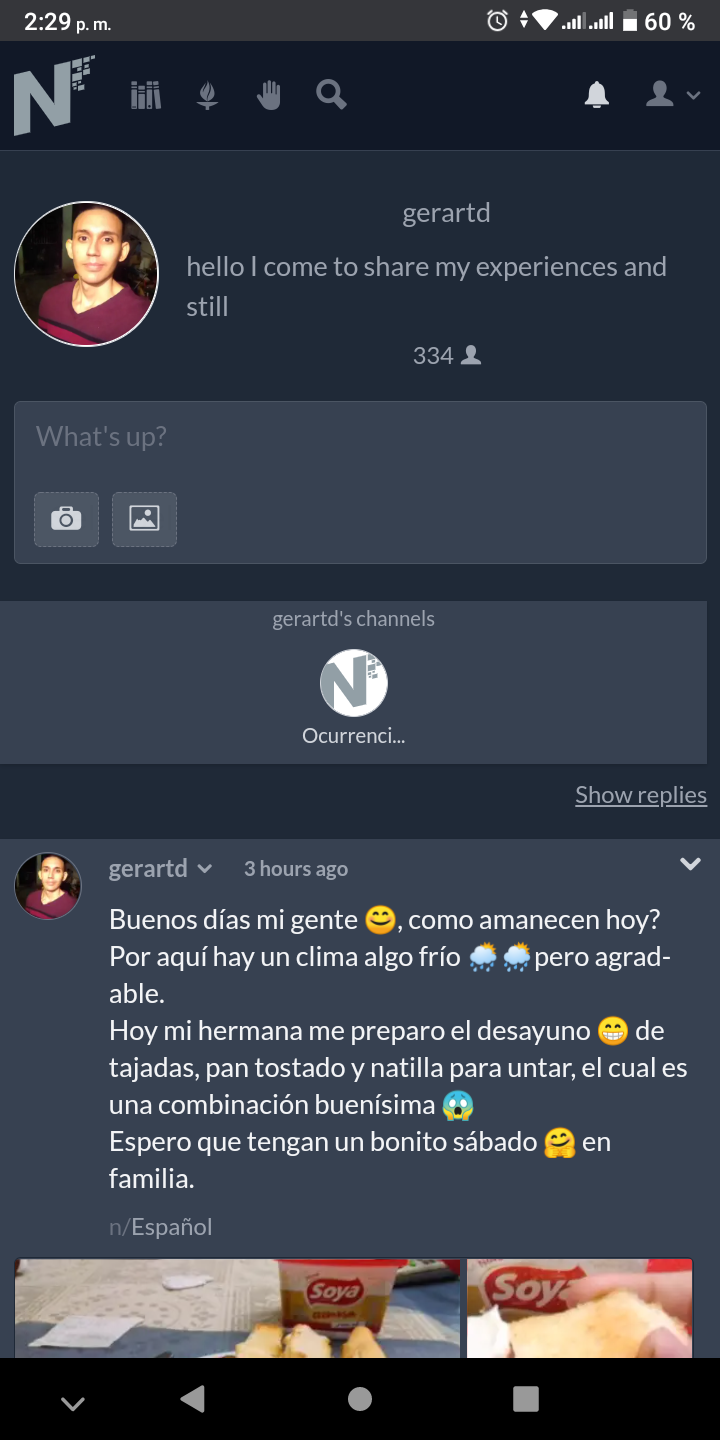The height and width of the screenshot is (1440, 720).
Task: View gerartd's large profile picture
Action: (x=86, y=274)
